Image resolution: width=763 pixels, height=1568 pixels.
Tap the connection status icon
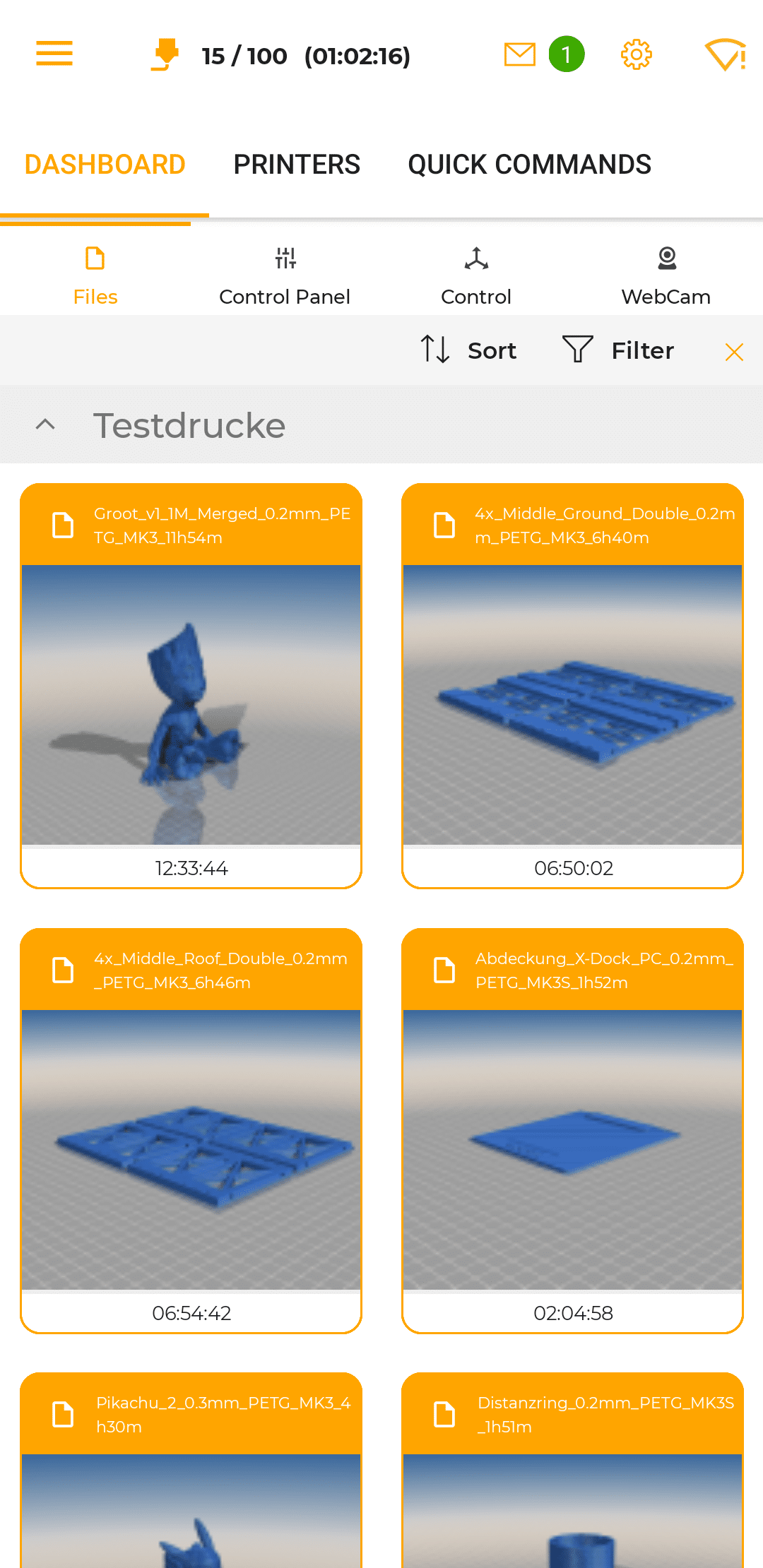(725, 54)
